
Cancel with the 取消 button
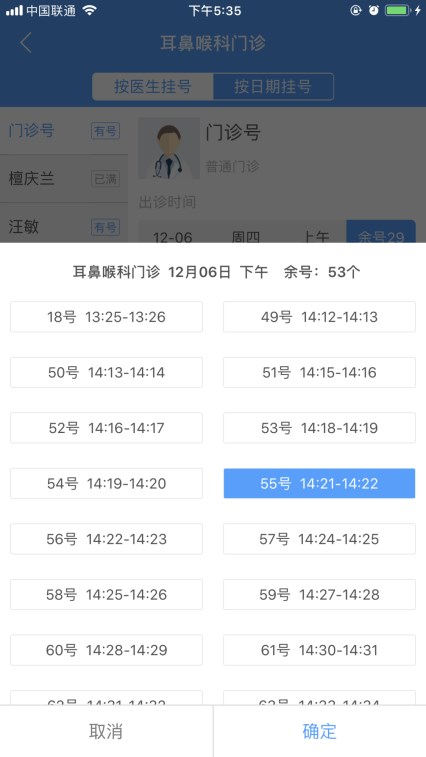tap(106, 731)
